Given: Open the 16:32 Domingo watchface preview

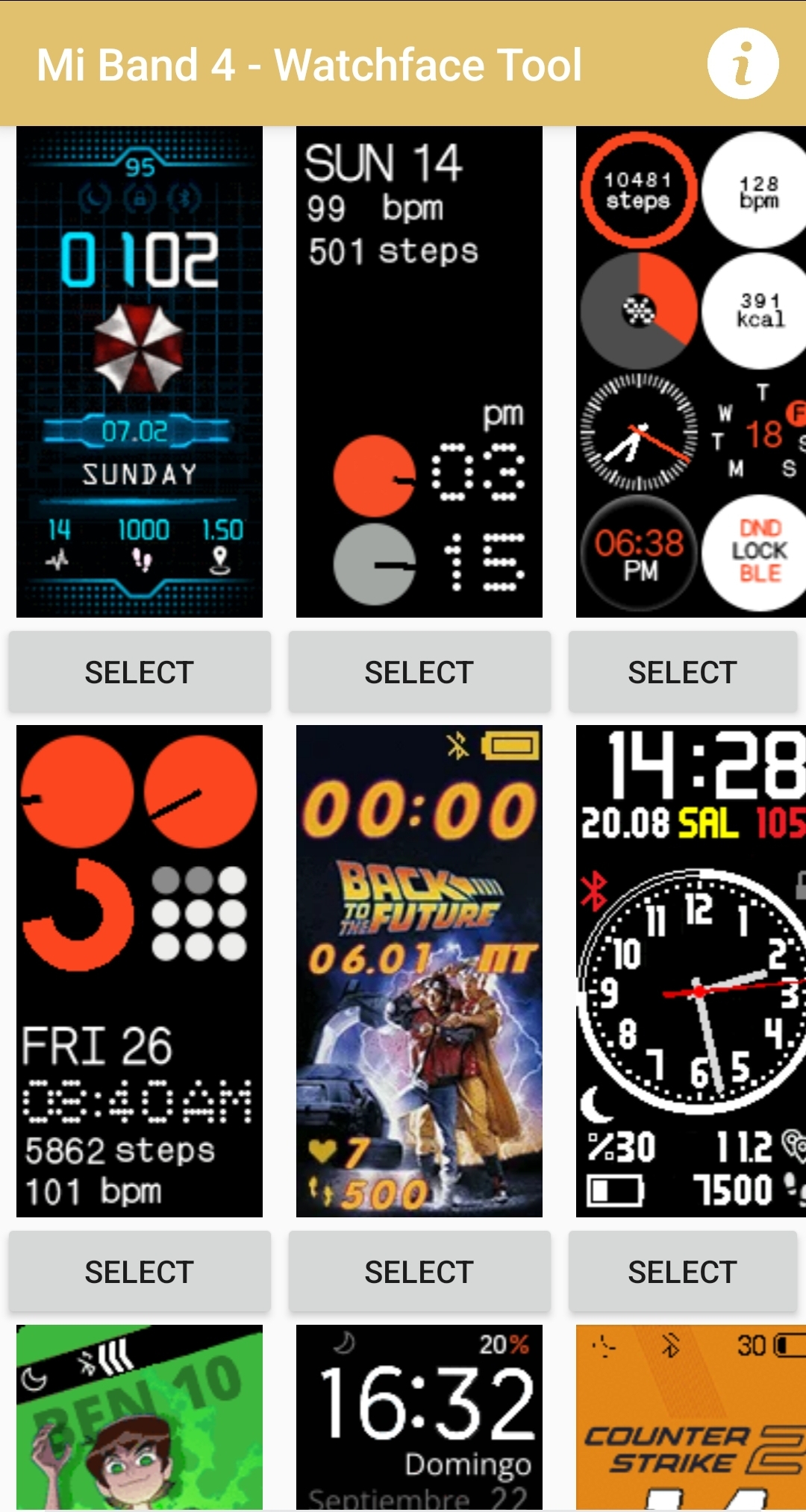Looking at the screenshot, I should point(419,1417).
